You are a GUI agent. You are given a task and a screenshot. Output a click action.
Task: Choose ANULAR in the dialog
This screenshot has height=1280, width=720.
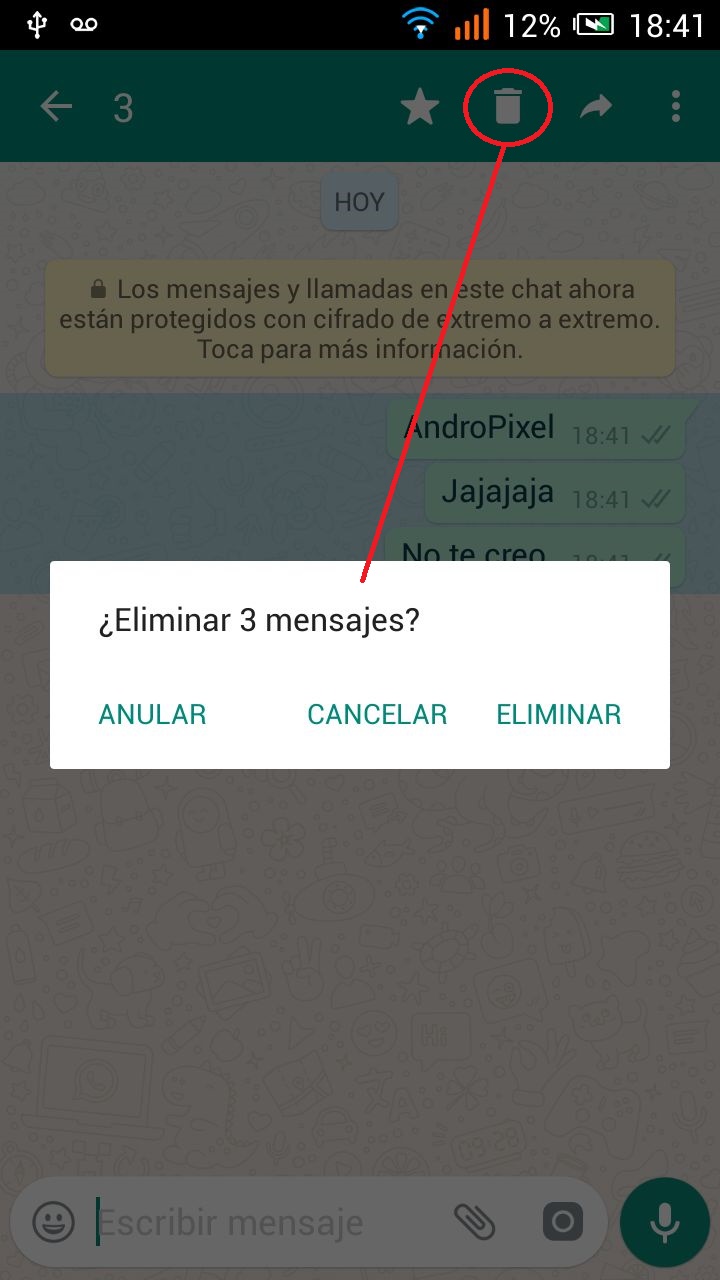[x=152, y=714]
